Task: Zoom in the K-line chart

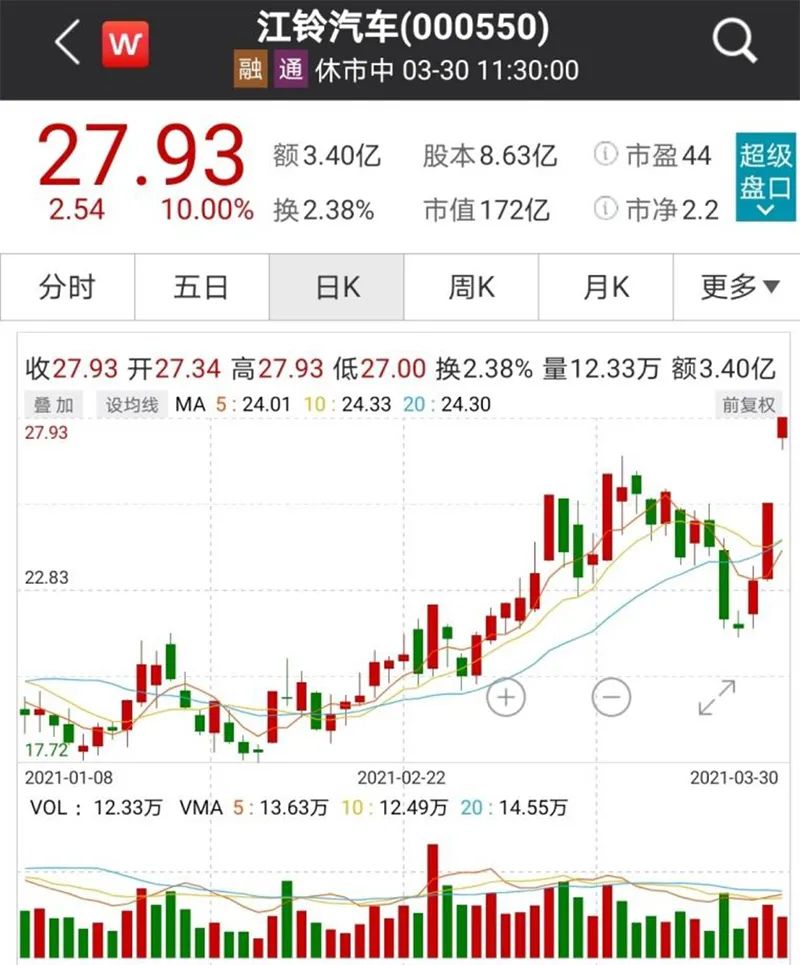Action: [506, 696]
